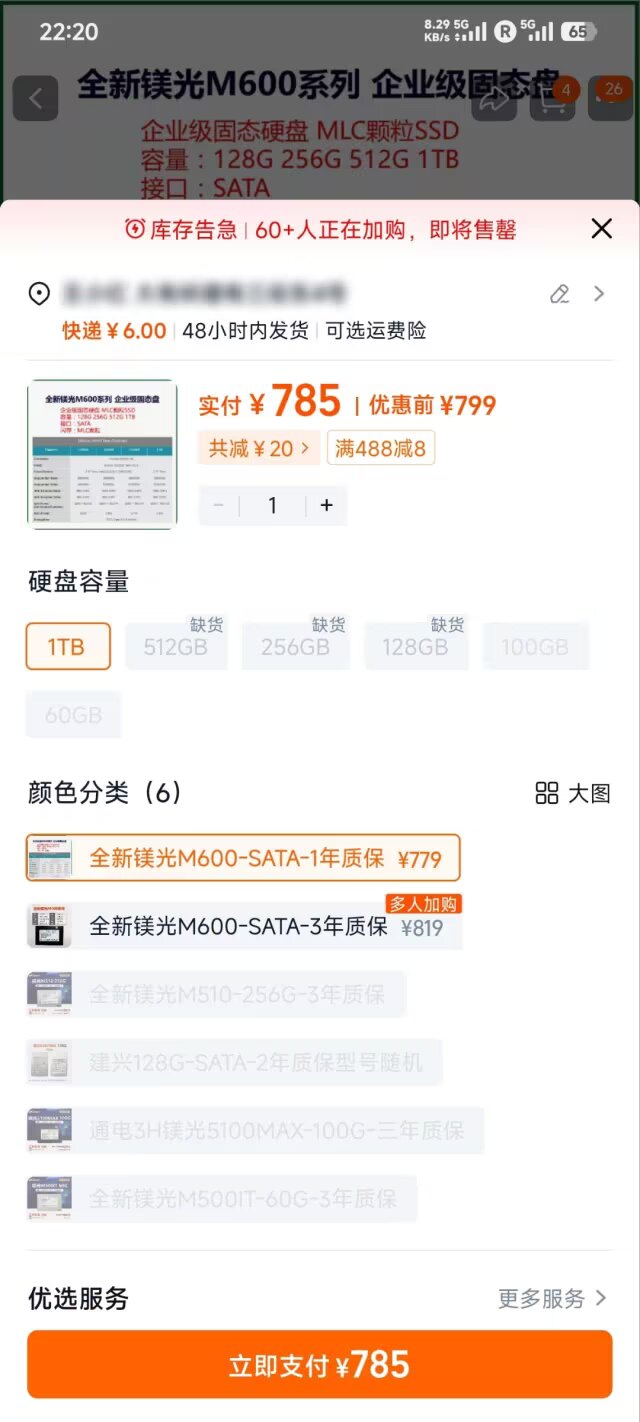
Task: Select the 1TB capacity option
Action: 68,647
